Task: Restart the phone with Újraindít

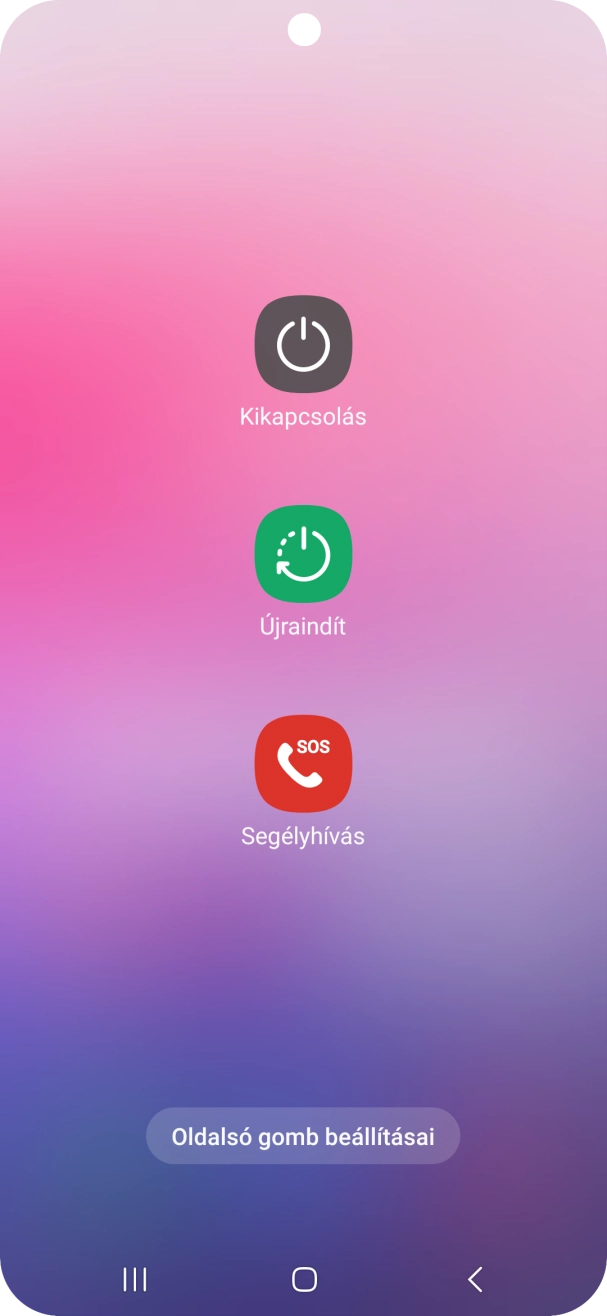Action: coord(303,555)
